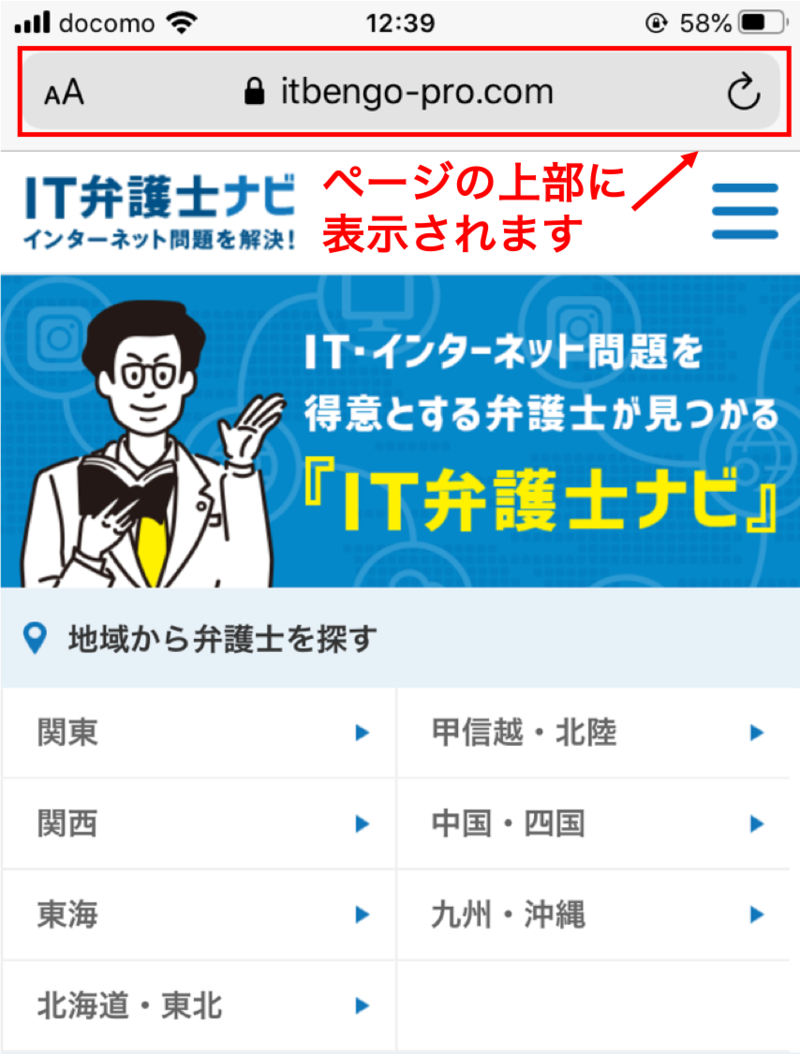
Task: Go to IT弁護士ナビ home via logo
Action: click(160, 210)
